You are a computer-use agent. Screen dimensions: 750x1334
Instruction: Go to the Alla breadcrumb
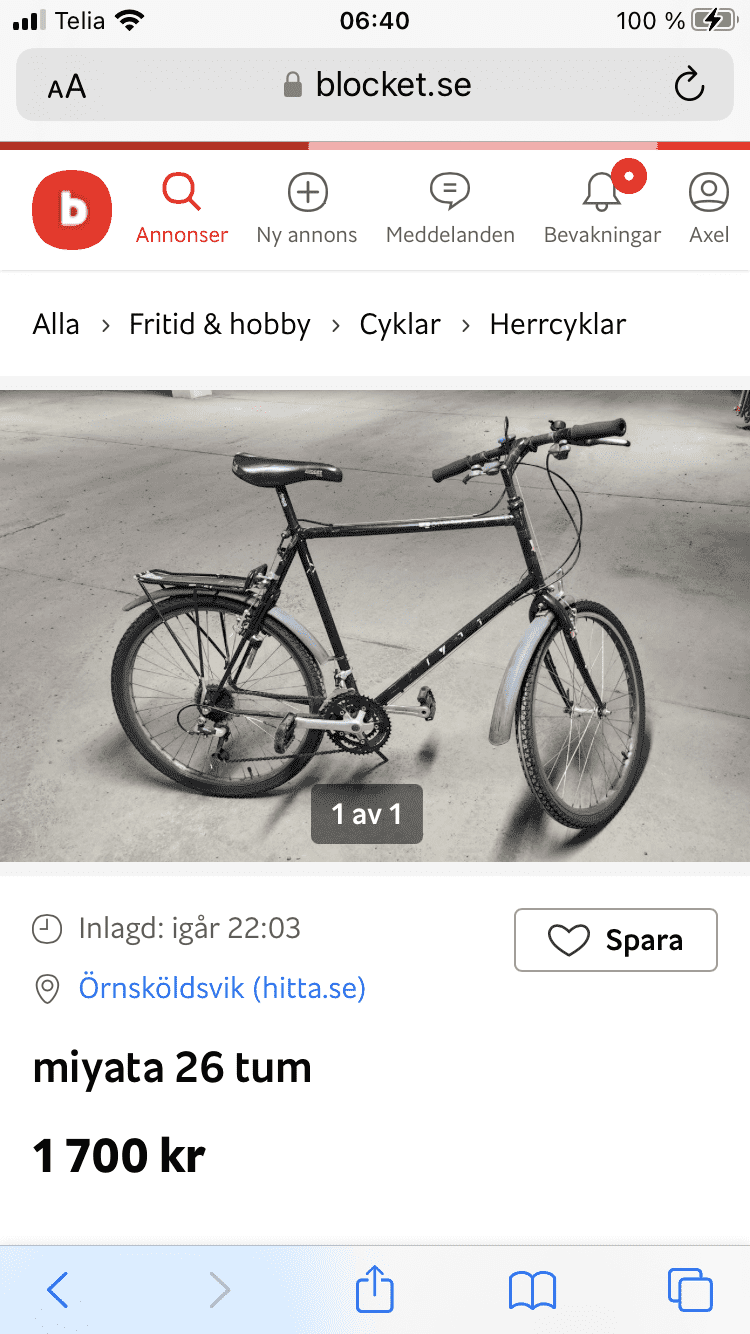56,324
